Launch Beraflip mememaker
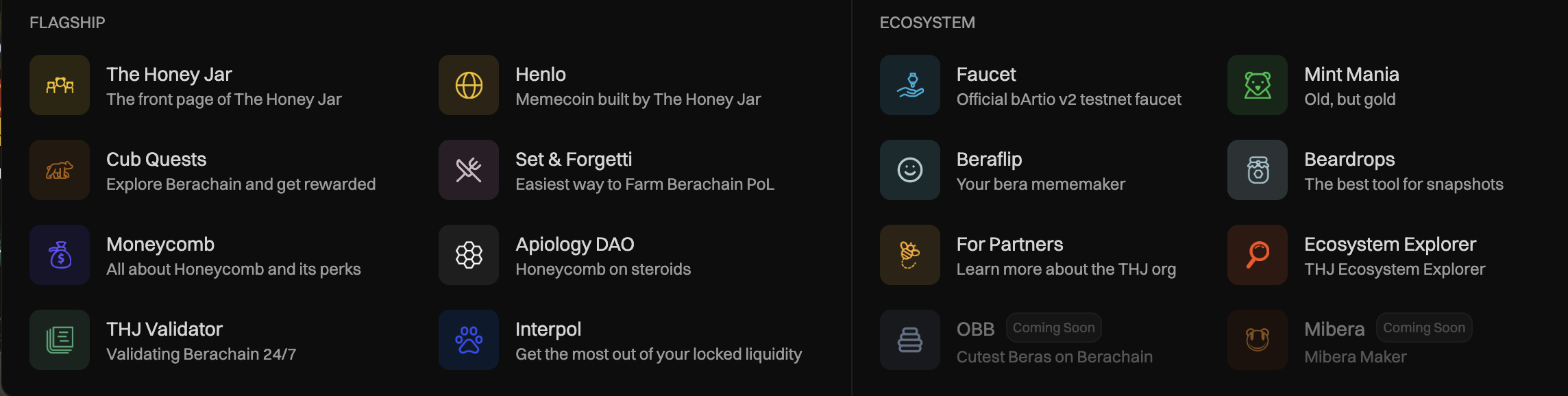 click(x=988, y=170)
